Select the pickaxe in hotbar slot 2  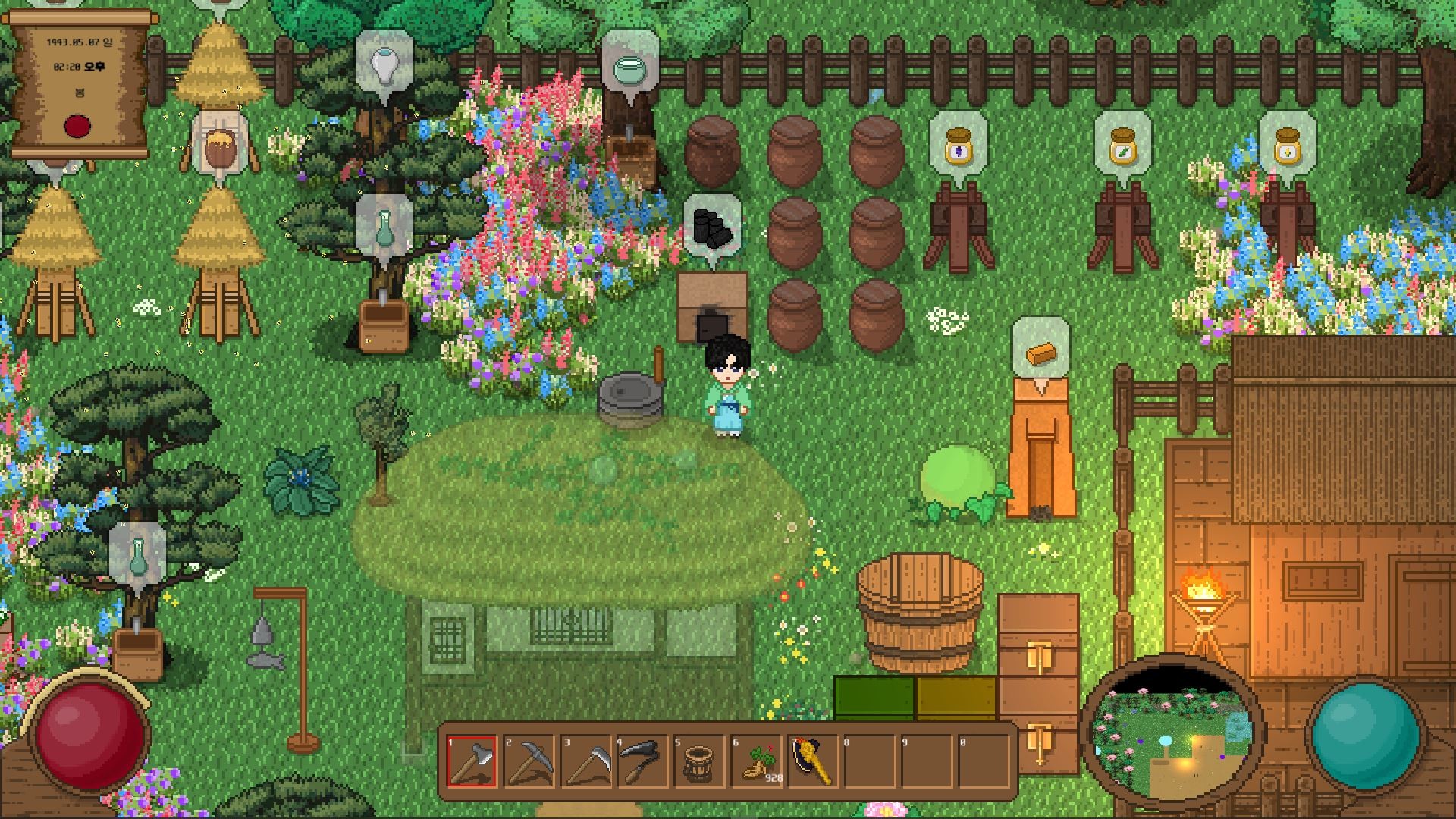pyautogui.click(x=529, y=761)
